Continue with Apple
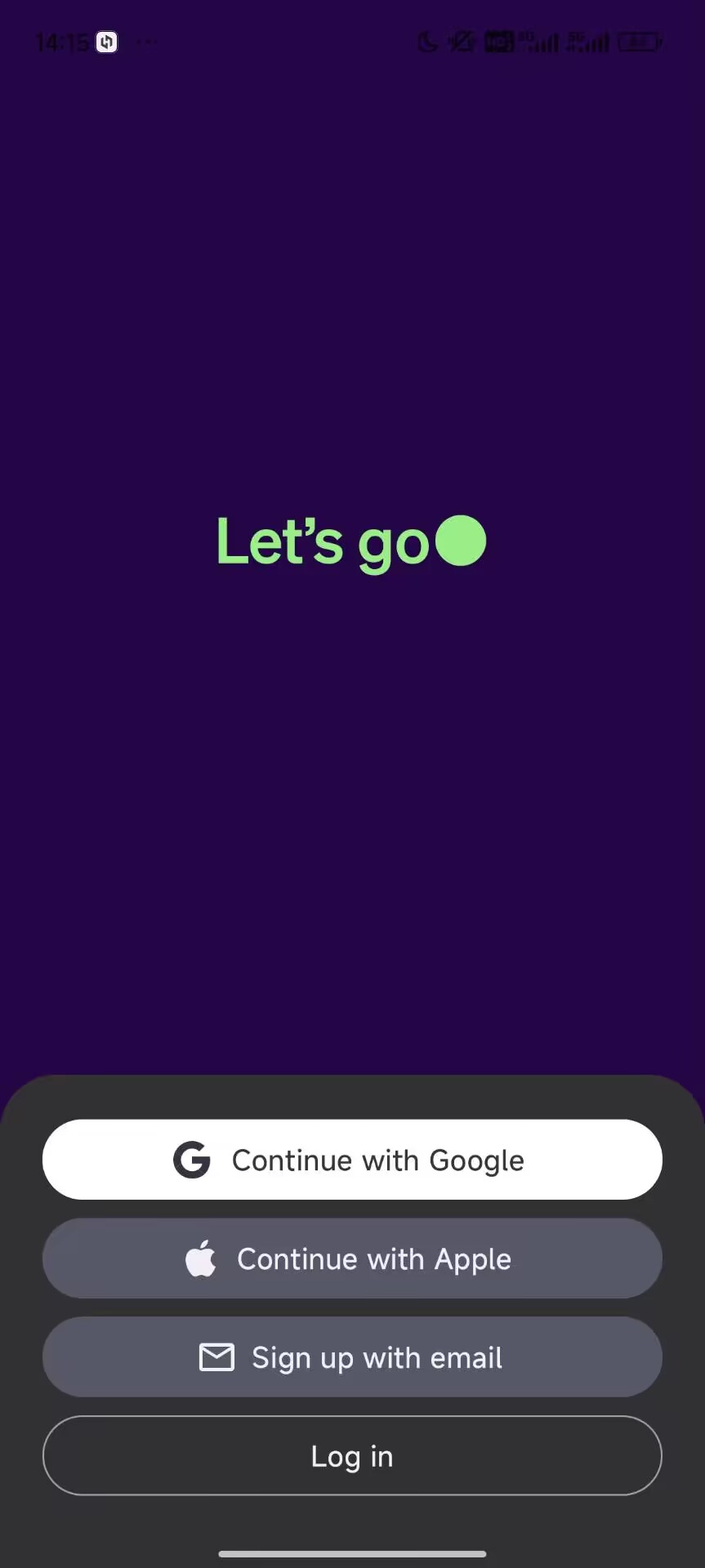Viewport: 705px width, 1568px height. pos(352,1258)
